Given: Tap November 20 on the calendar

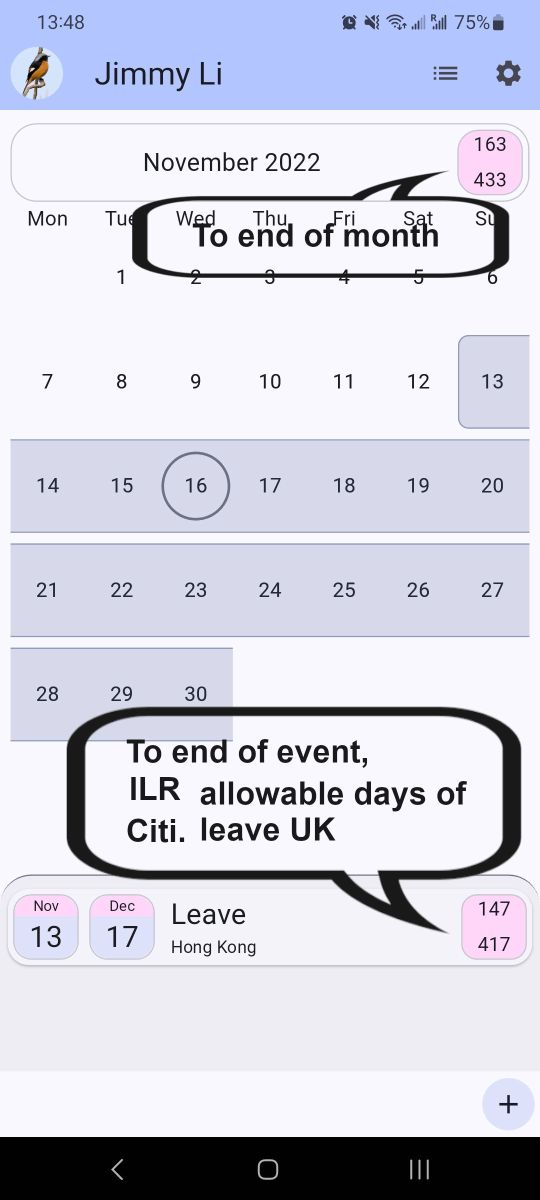Looking at the screenshot, I should (492, 485).
